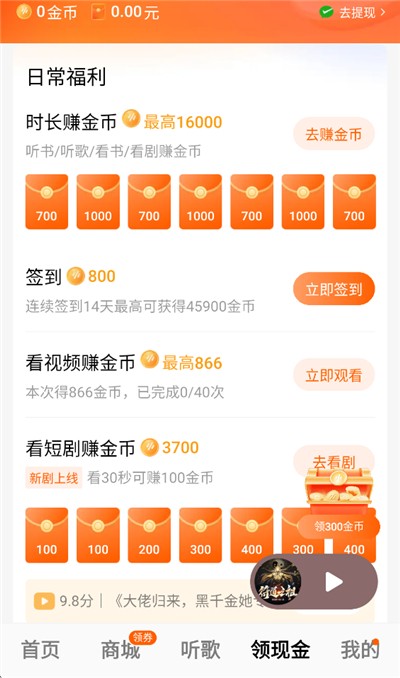Switch to the 首页 tab

point(40,650)
